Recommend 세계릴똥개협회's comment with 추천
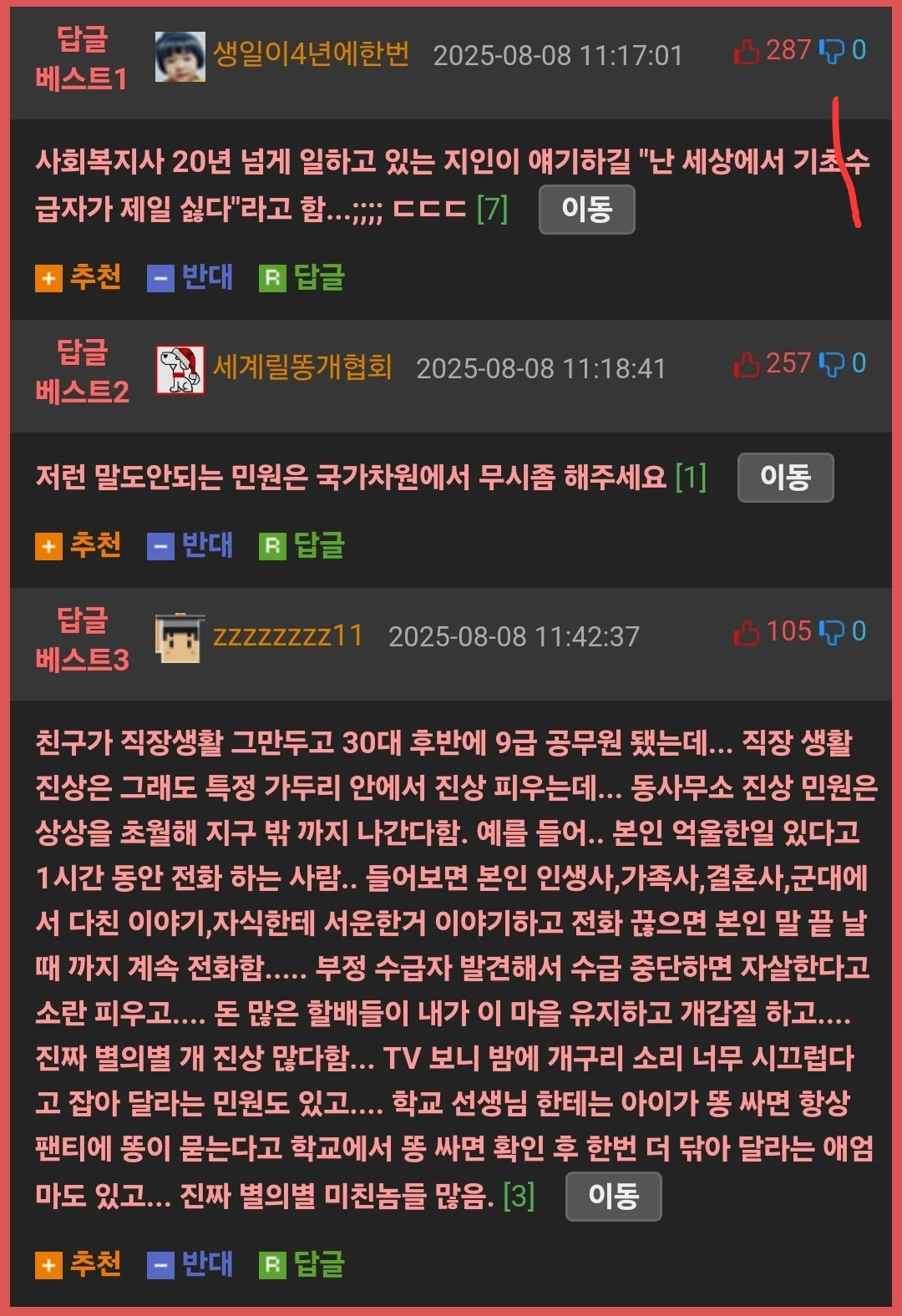The width and height of the screenshot is (902, 1316). coord(79,545)
